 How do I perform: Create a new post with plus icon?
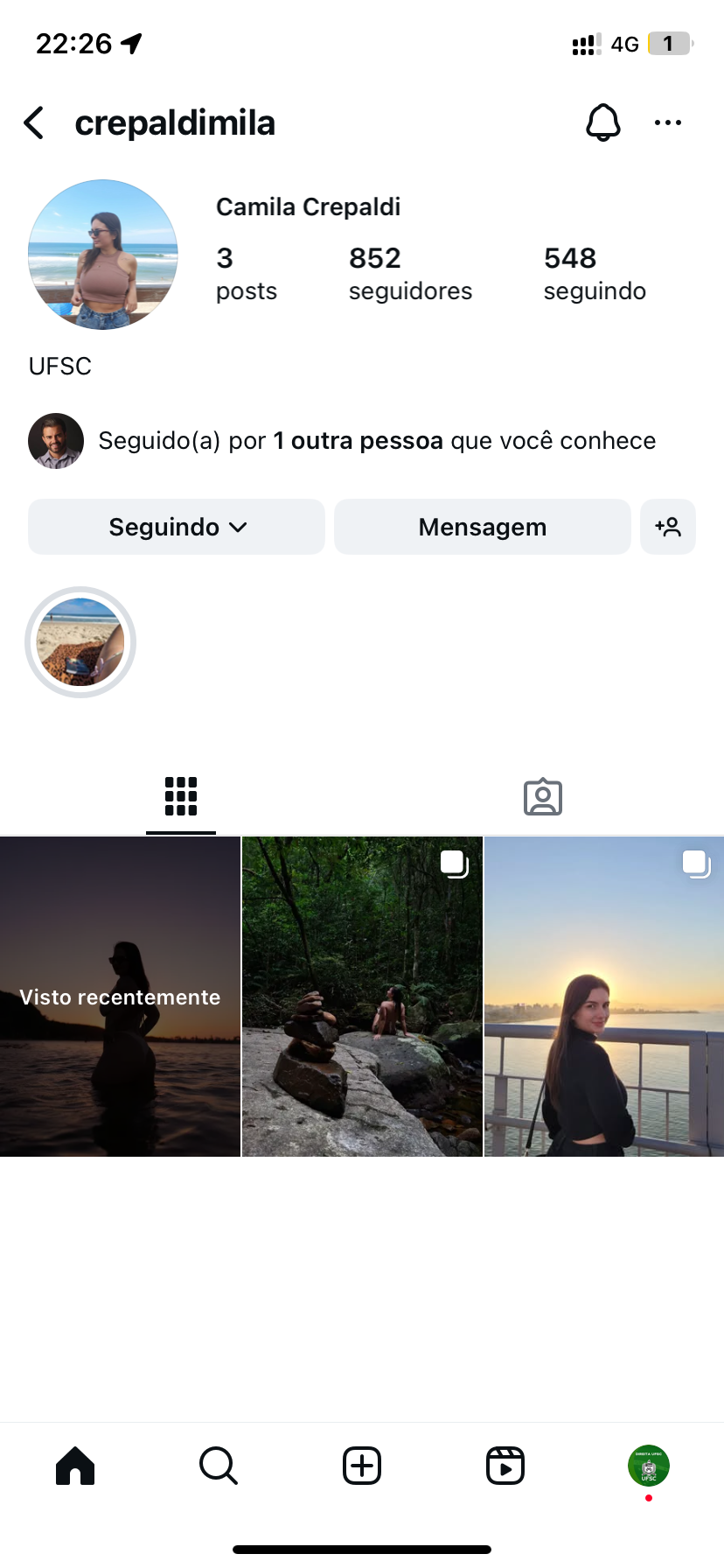[362, 1466]
